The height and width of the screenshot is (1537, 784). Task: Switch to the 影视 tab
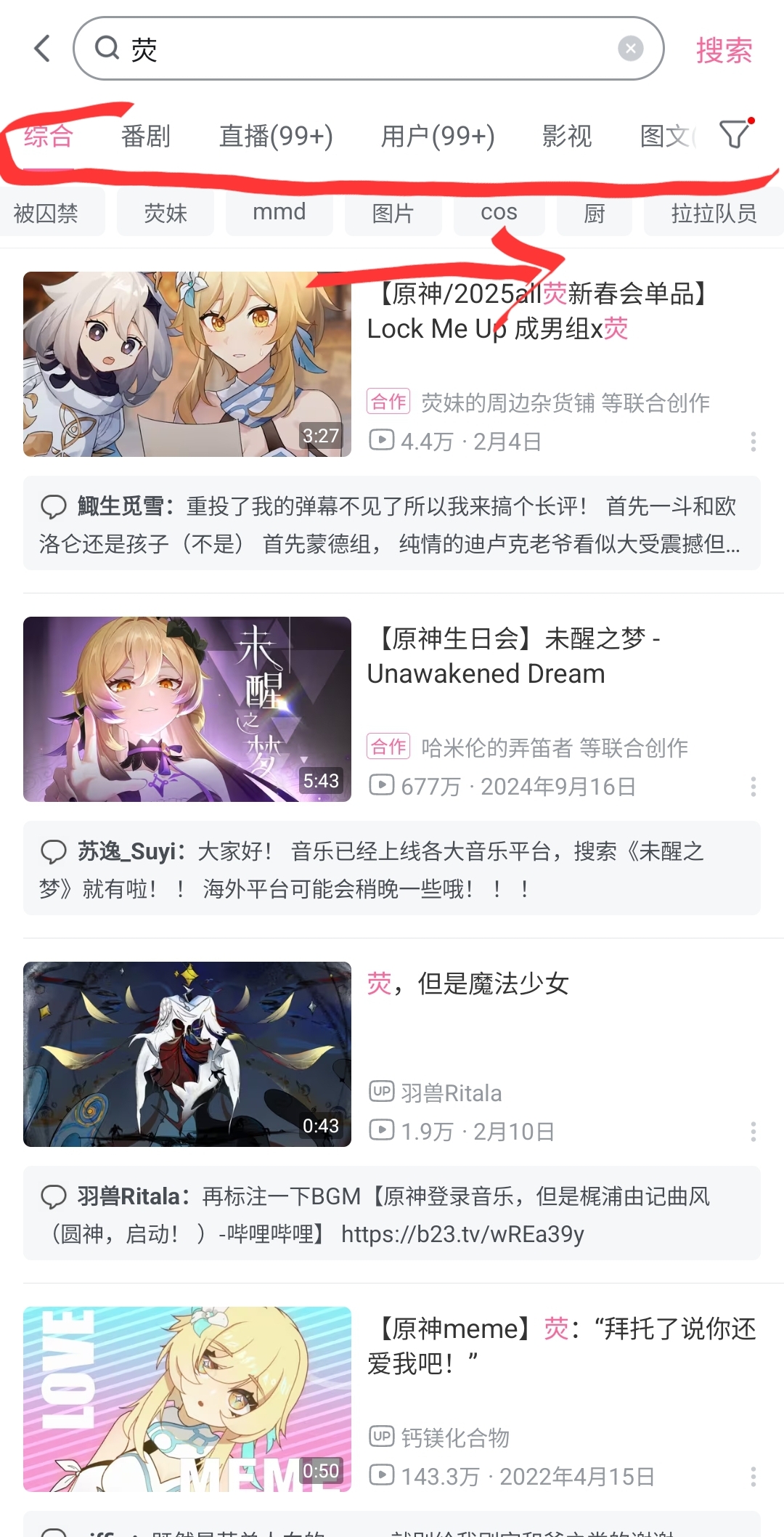coord(567,136)
